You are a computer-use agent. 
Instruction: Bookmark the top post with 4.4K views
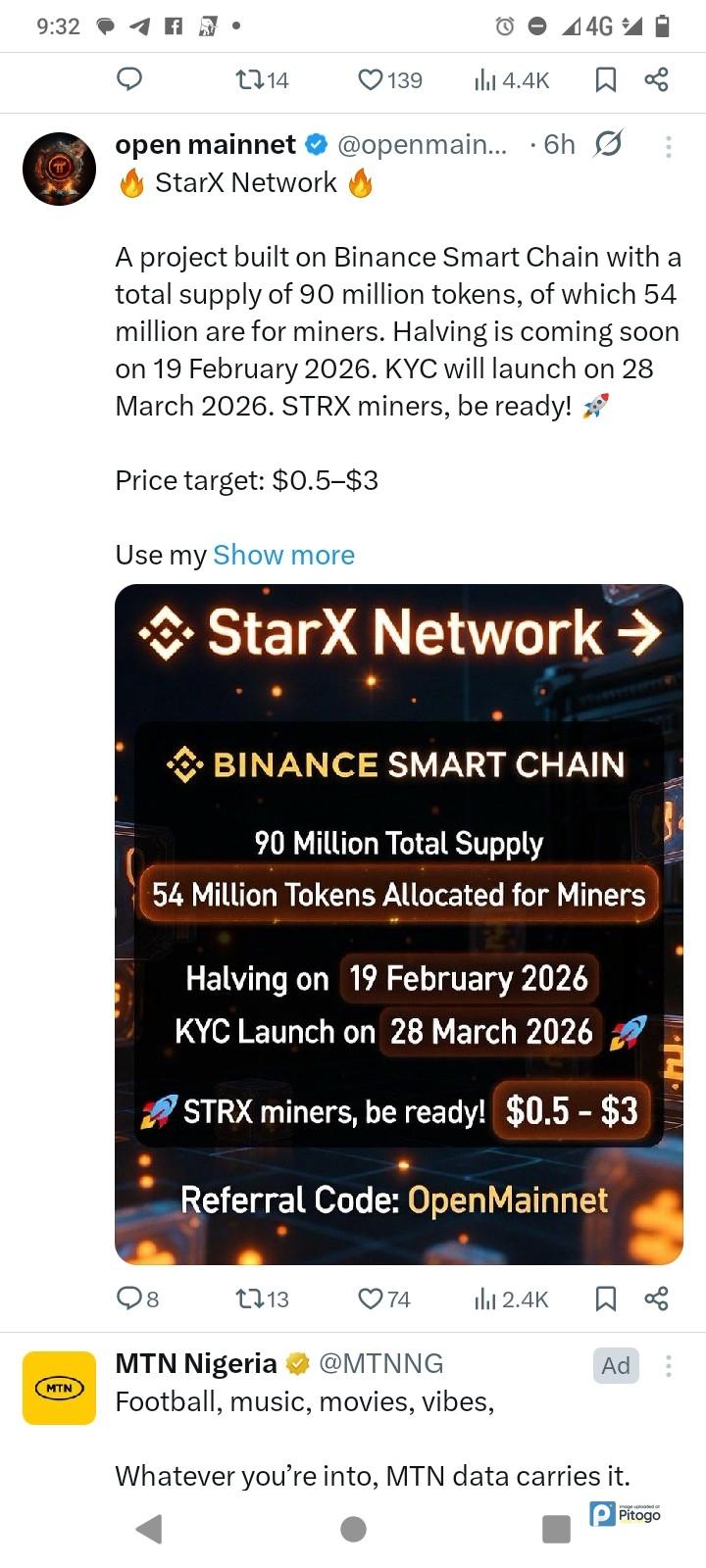[606, 79]
